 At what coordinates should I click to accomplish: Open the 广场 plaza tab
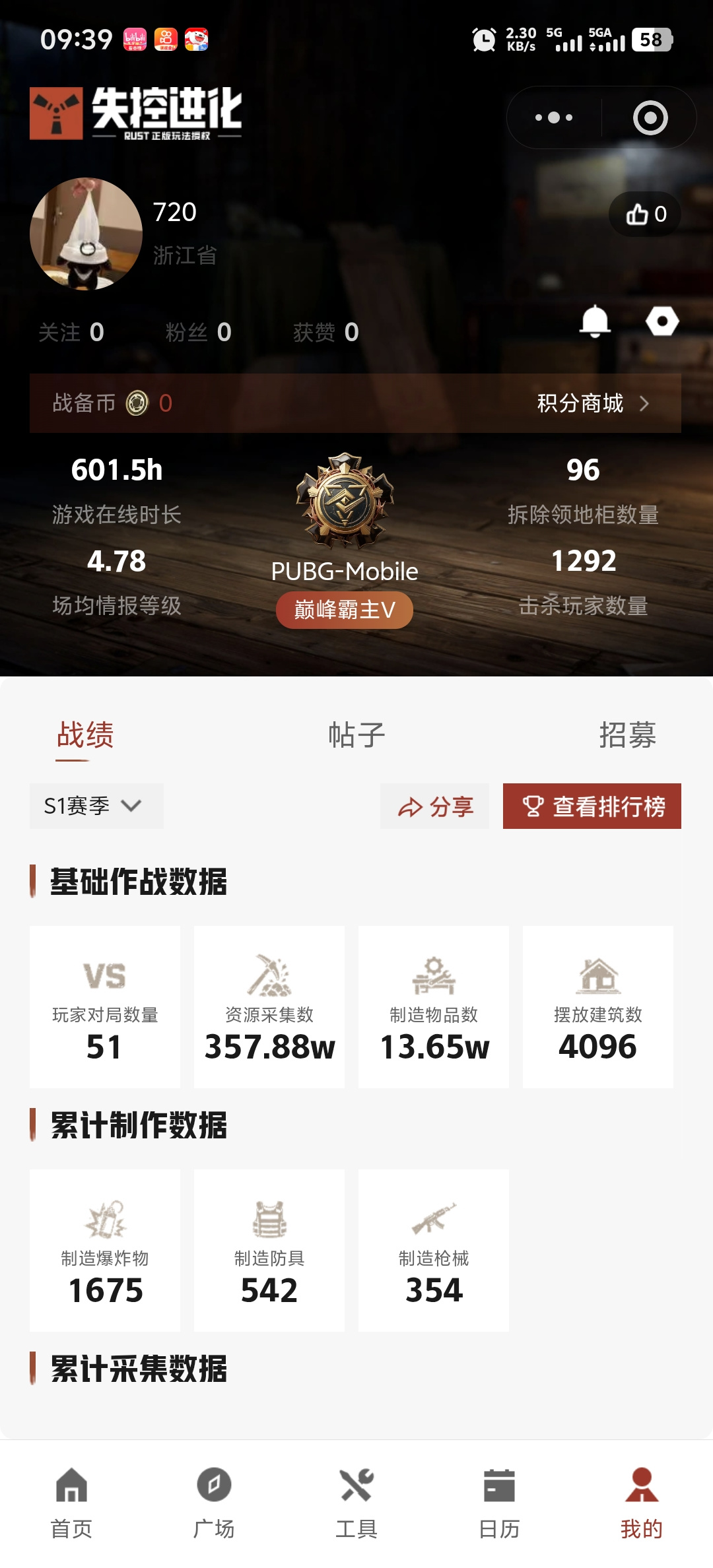[214, 1503]
